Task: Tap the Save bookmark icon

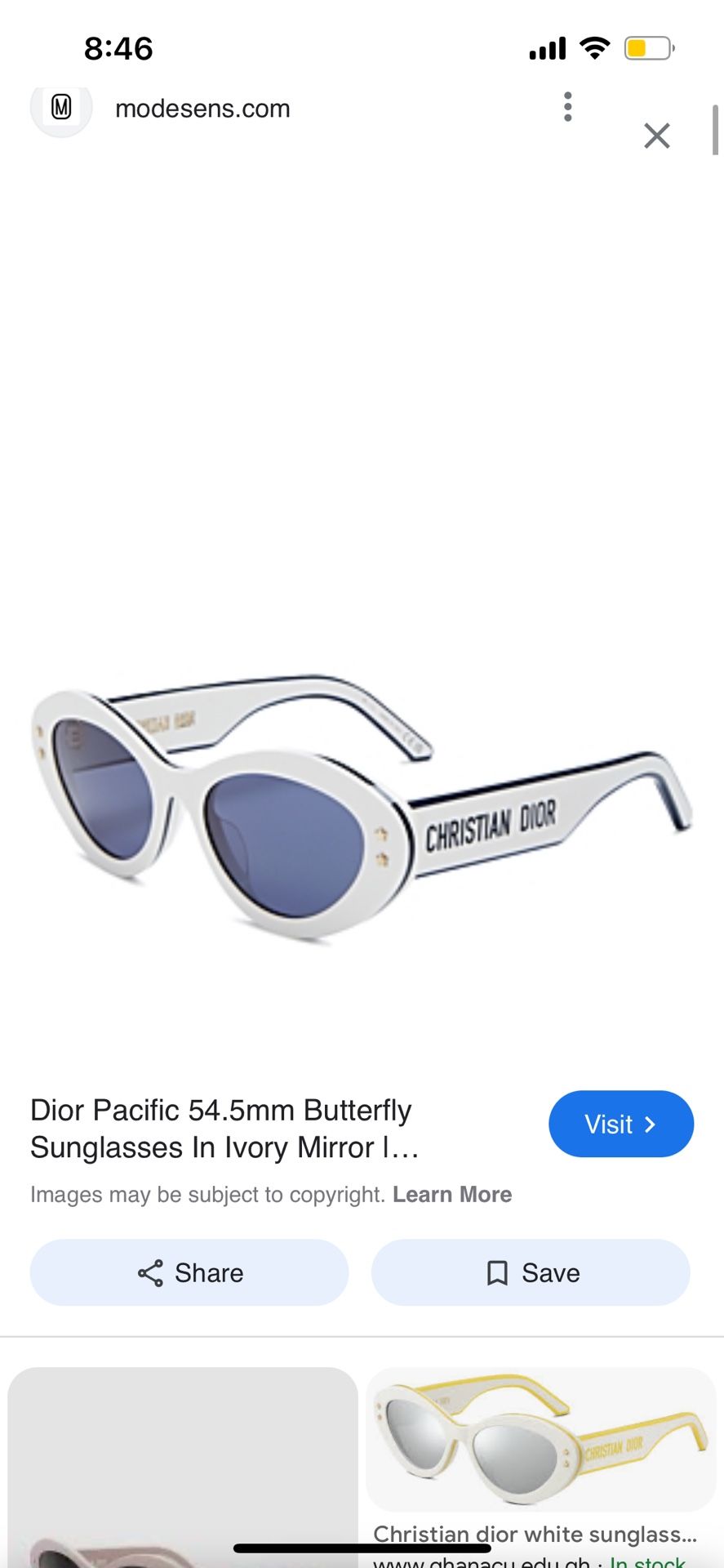Action: pyautogui.click(x=498, y=1272)
